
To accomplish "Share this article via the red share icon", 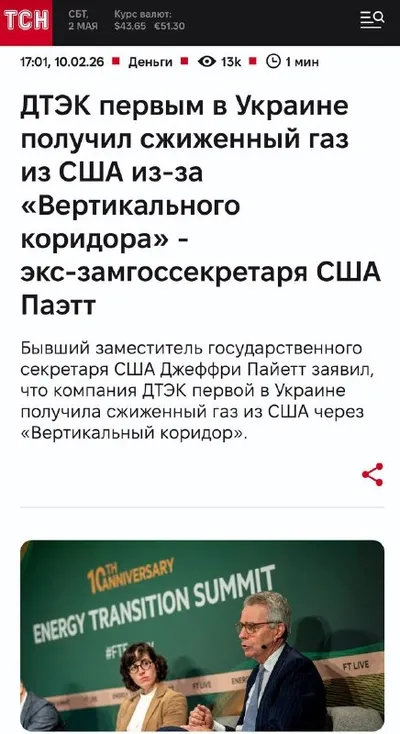I will pyautogui.click(x=373, y=474).
